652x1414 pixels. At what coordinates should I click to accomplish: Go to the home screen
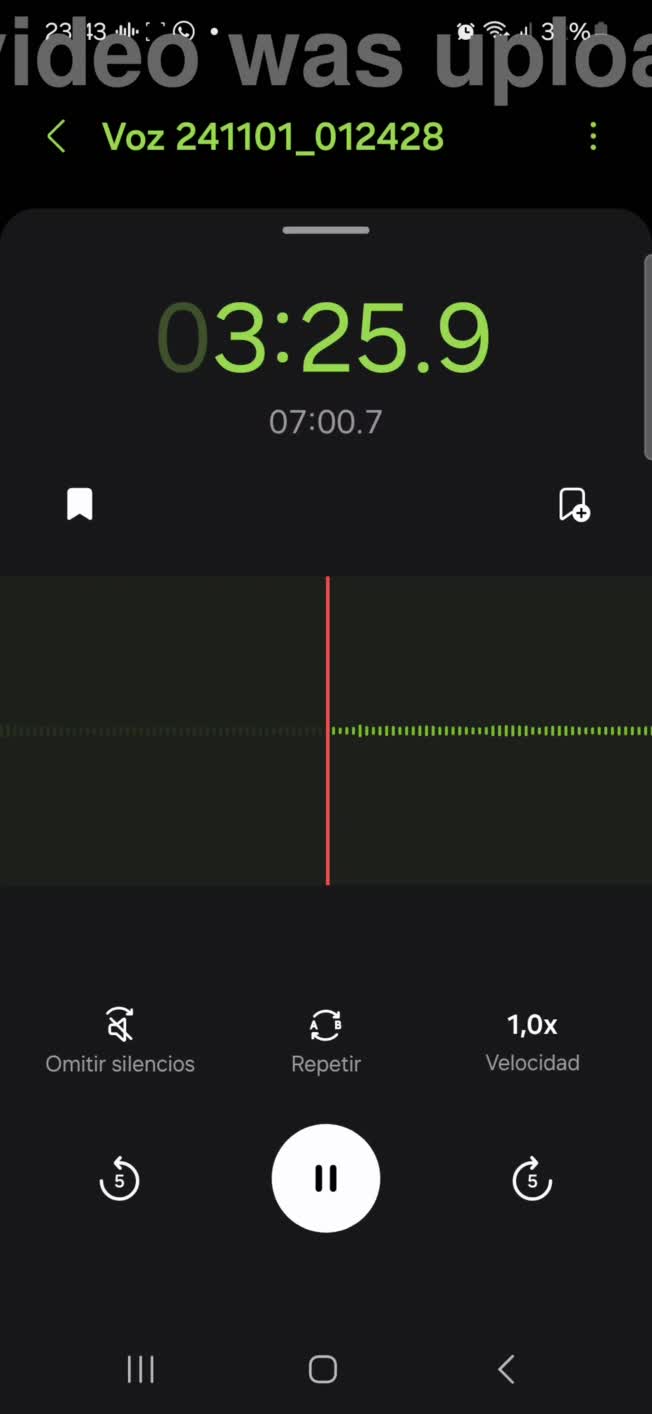click(x=323, y=1369)
